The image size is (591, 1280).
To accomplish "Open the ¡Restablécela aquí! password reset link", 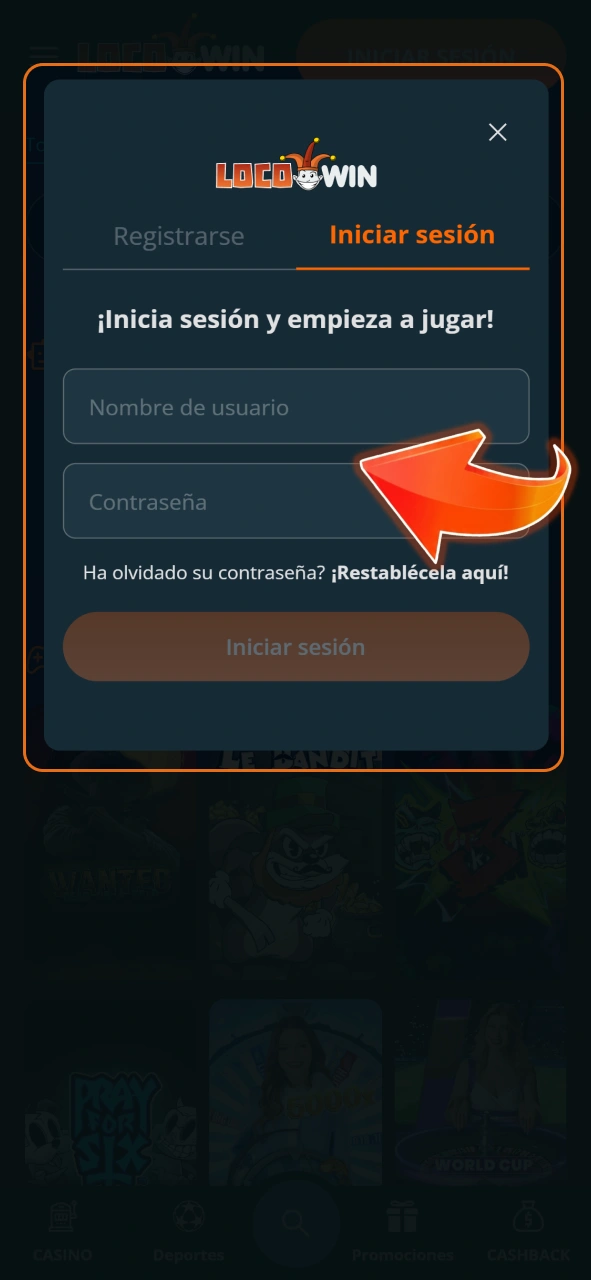I will [x=420, y=573].
